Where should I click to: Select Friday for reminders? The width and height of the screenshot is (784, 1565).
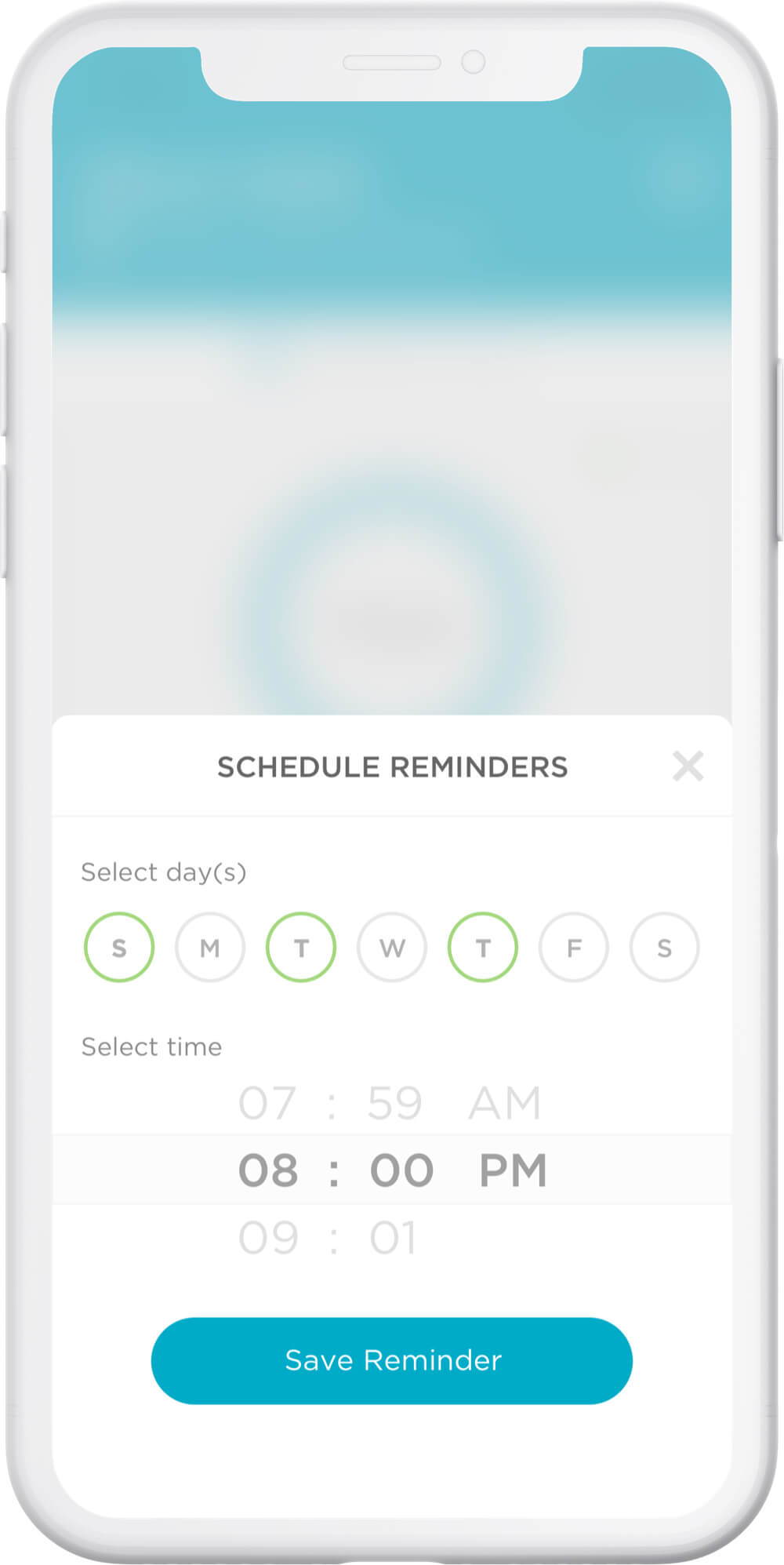(x=574, y=948)
